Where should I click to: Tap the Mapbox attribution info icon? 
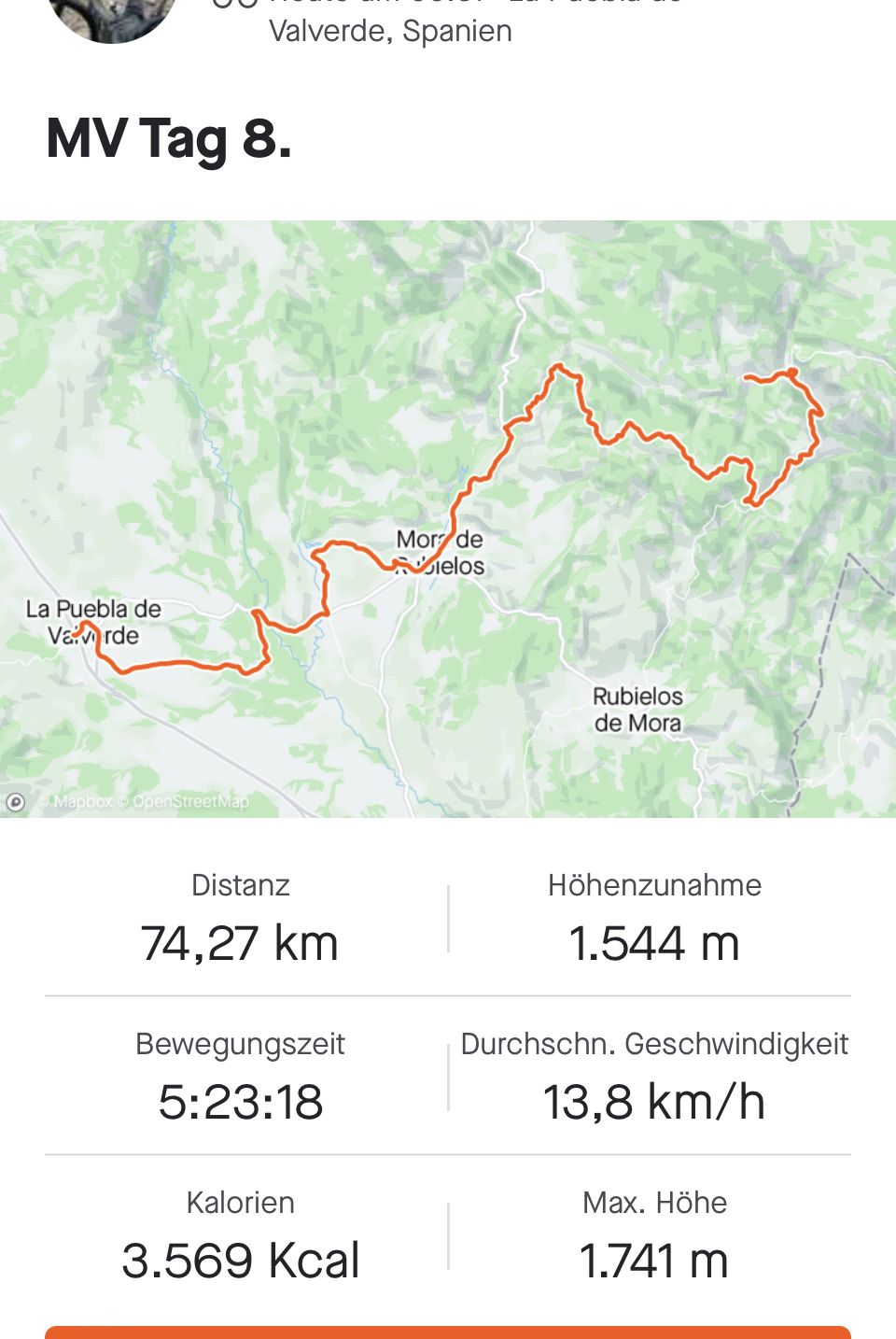[x=16, y=802]
